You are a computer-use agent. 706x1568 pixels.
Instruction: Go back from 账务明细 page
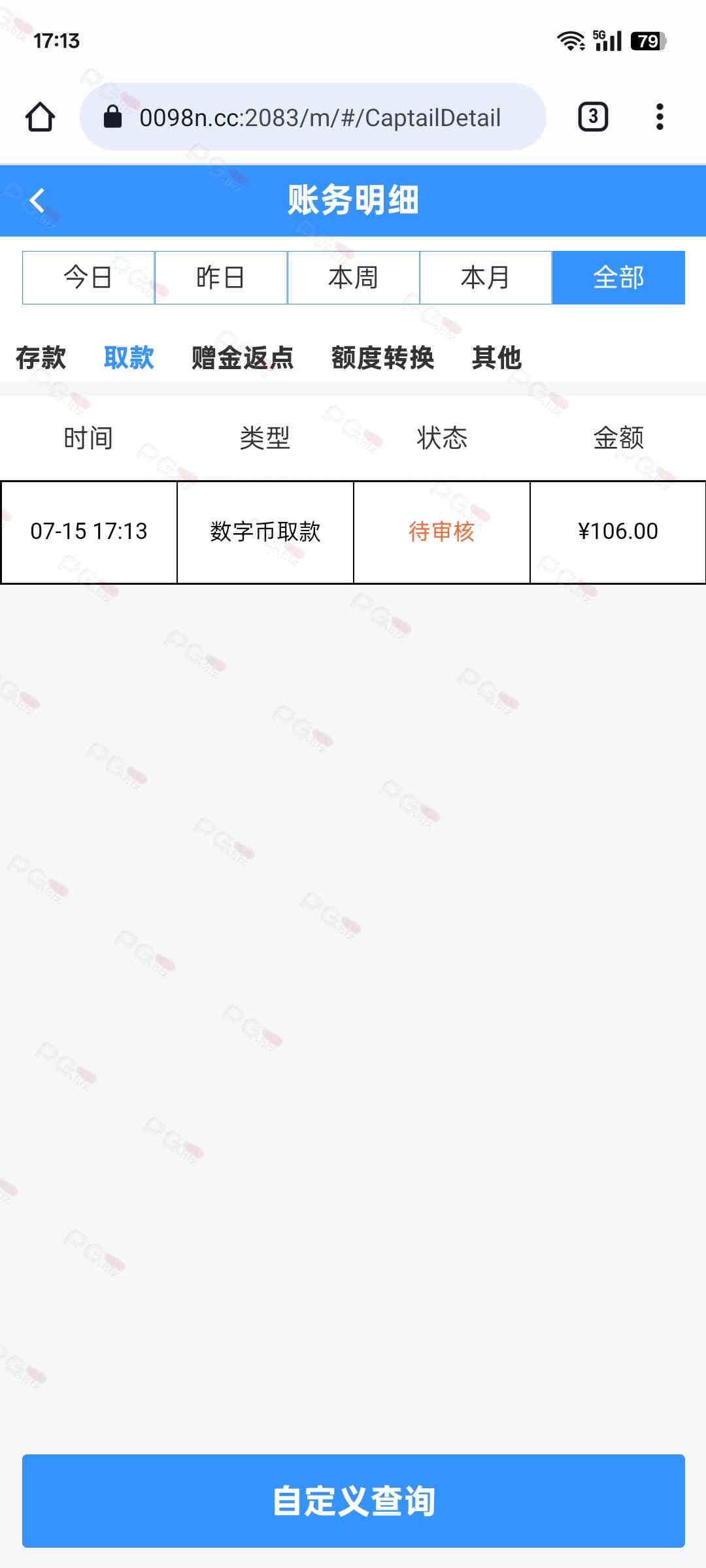click(x=38, y=201)
